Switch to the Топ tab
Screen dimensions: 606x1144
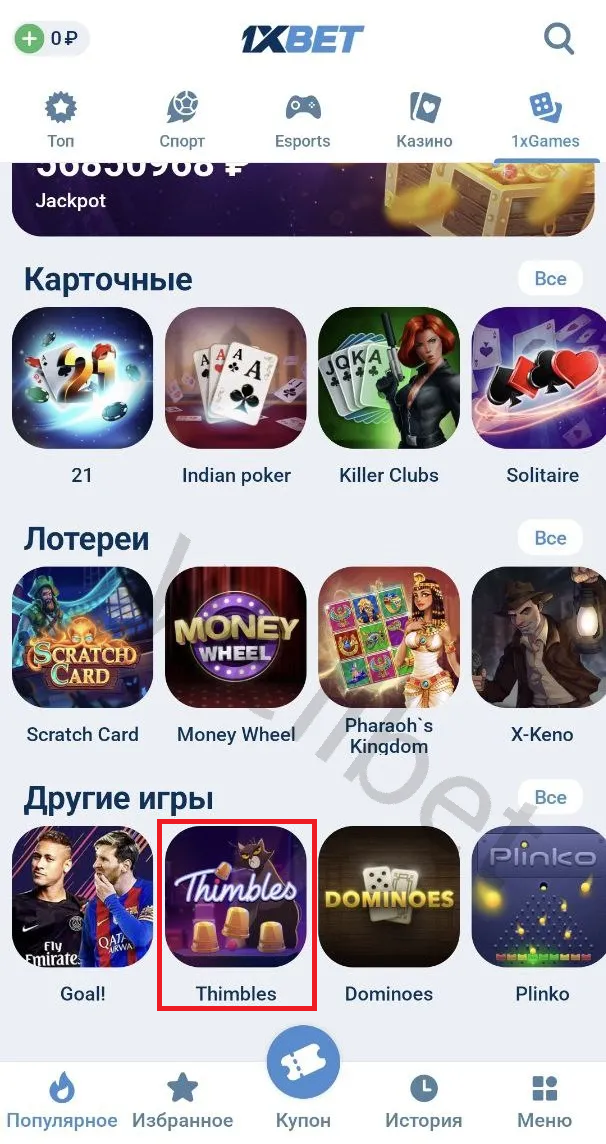pos(61,119)
